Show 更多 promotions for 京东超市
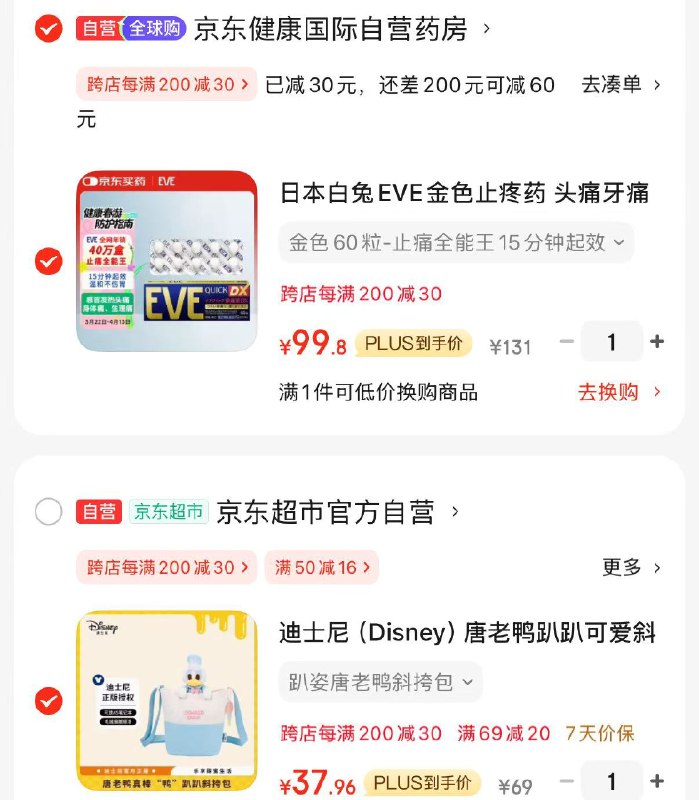The image size is (699, 800). [x=631, y=568]
